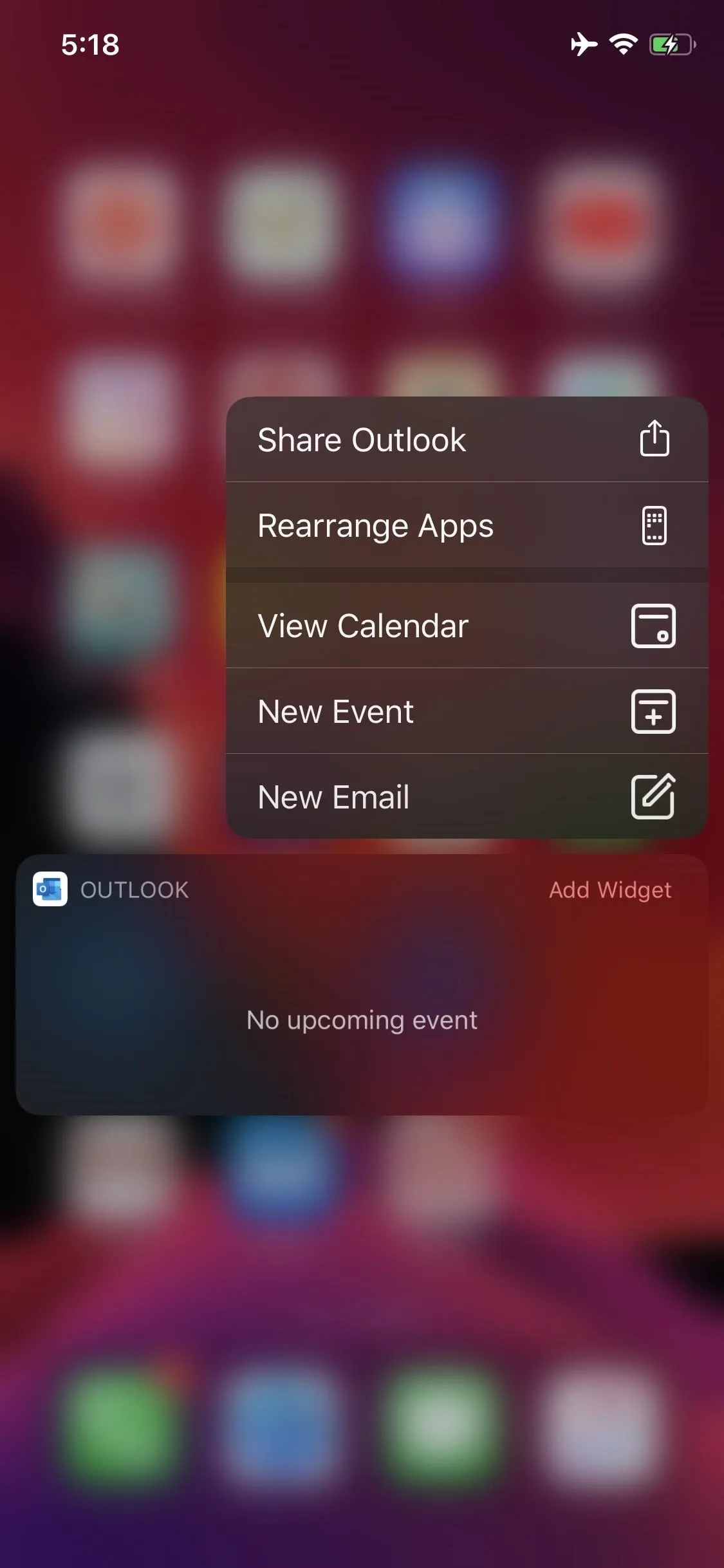
Task: Choose Rearrange Apps option
Action: [467, 525]
